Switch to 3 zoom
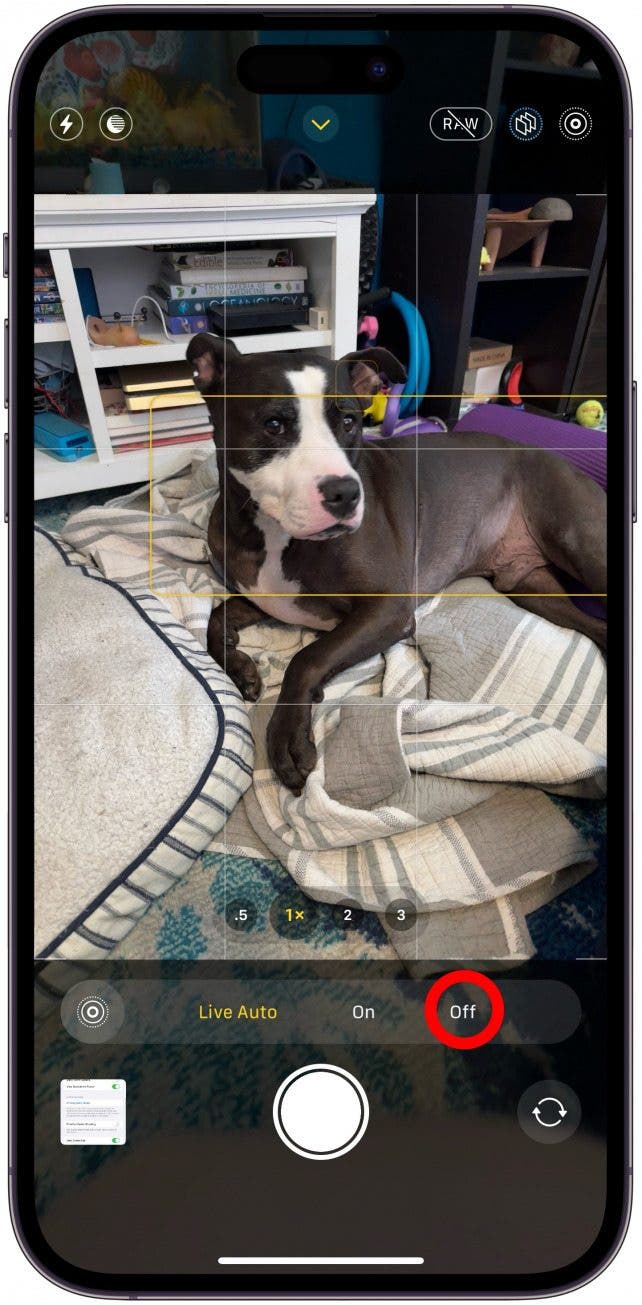The height and width of the screenshot is (1305, 642). pos(401,915)
